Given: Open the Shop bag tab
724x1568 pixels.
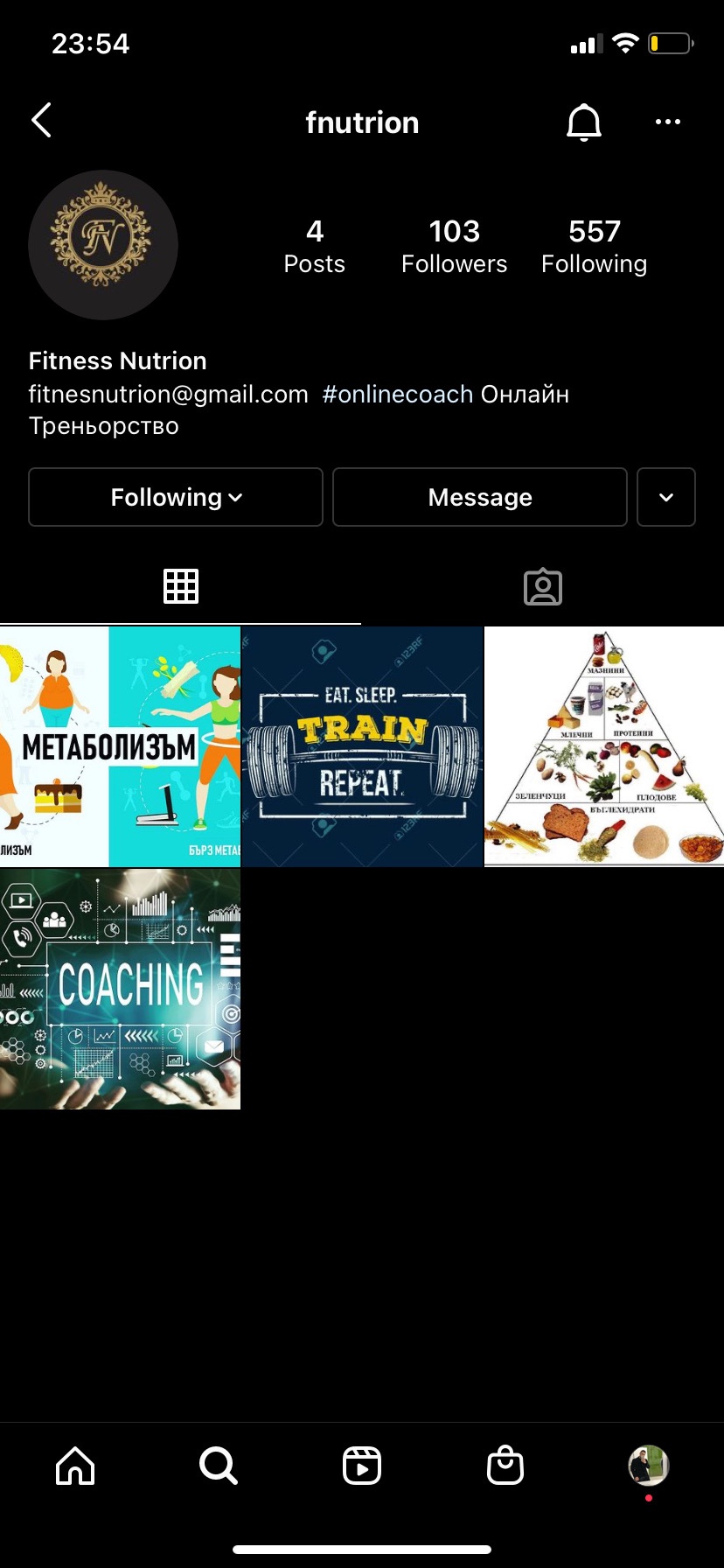Looking at the screenshot, I should pyautogui.click(x=505, y=1465).
